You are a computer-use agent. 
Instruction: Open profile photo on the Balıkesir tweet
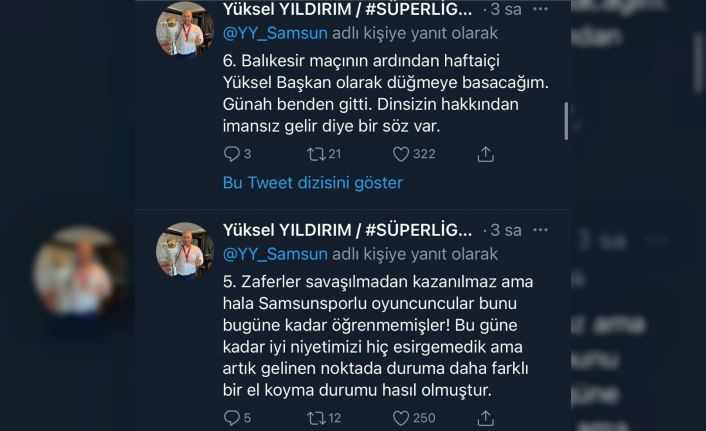click(x=185, y=30)
